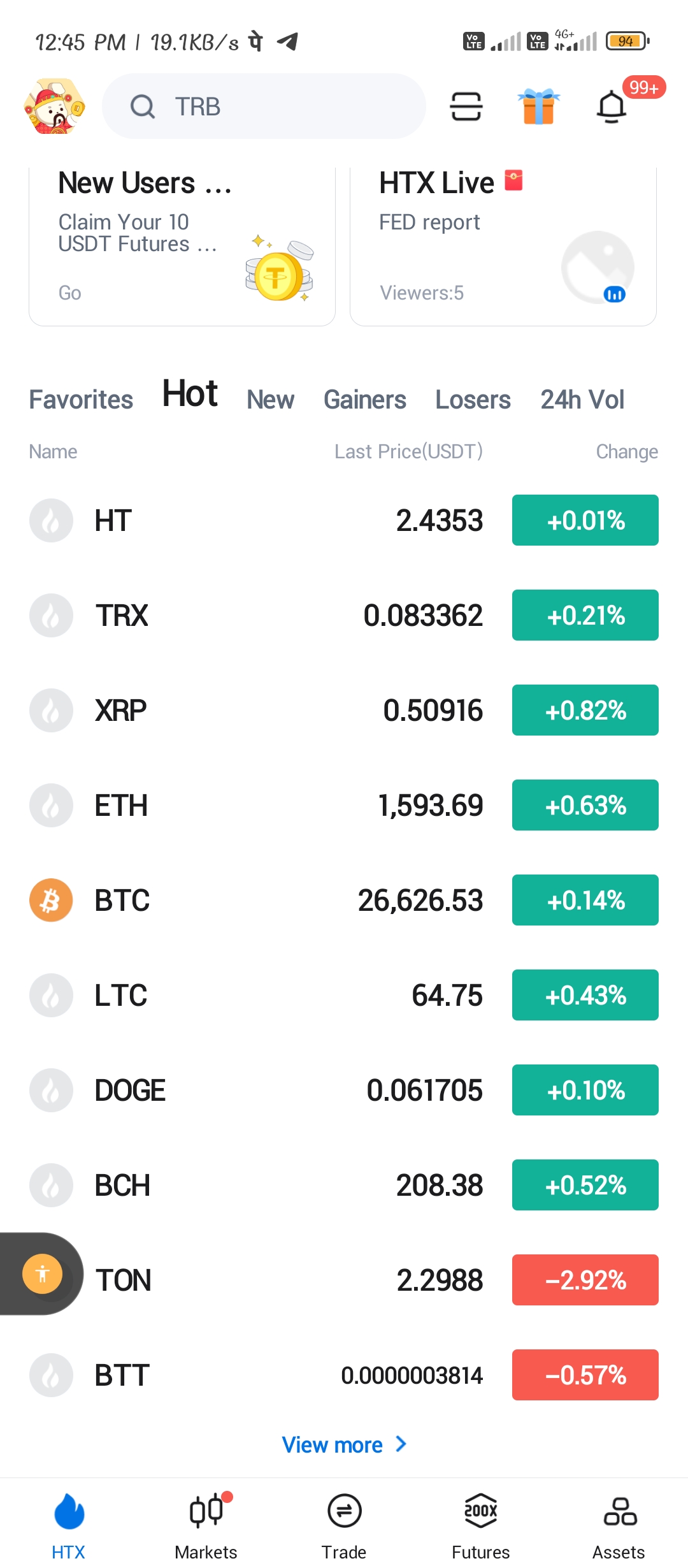This screenshot has width=688, height=1568.
Task: Expand the View more list
Action: point(344,1445)
